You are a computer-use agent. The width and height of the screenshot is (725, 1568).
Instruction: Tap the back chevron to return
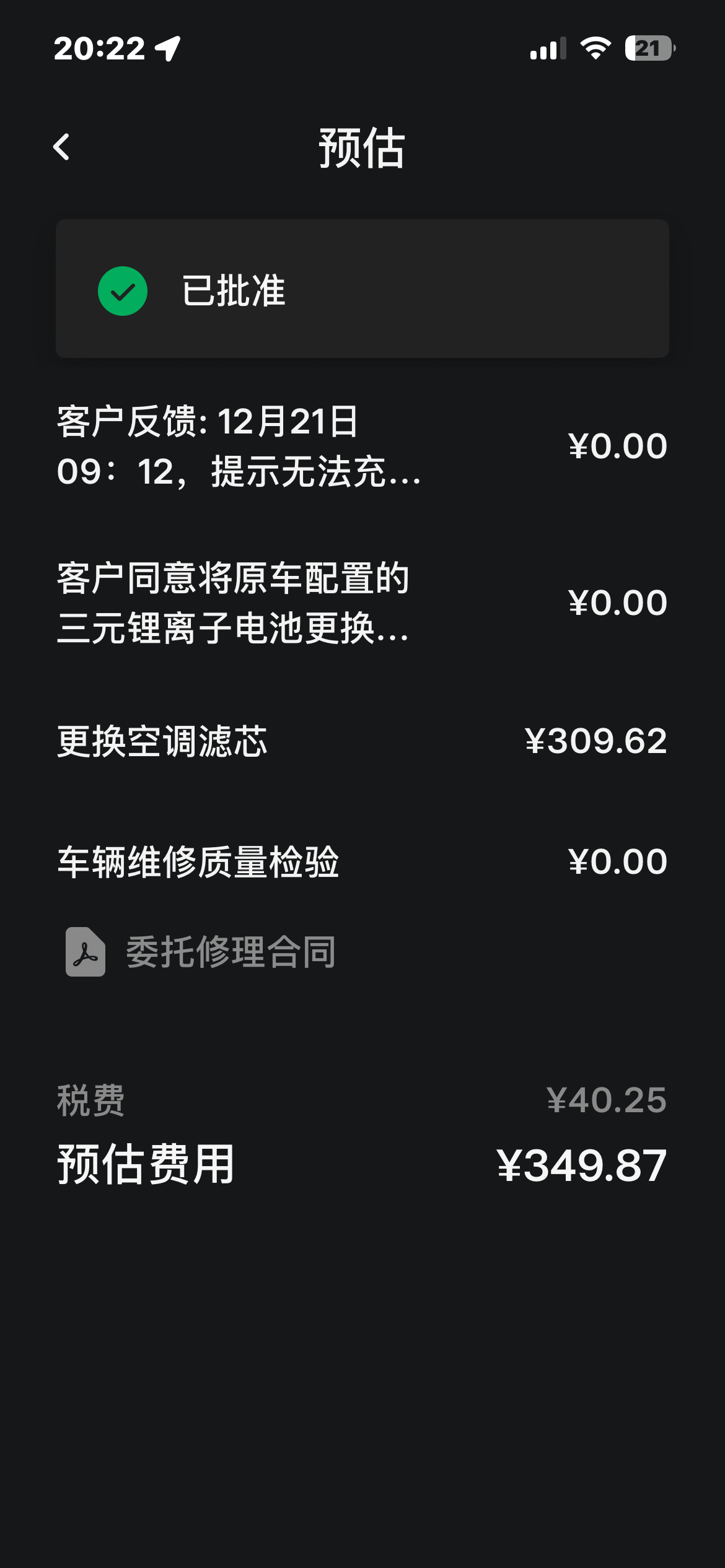(x=62, y=147)
